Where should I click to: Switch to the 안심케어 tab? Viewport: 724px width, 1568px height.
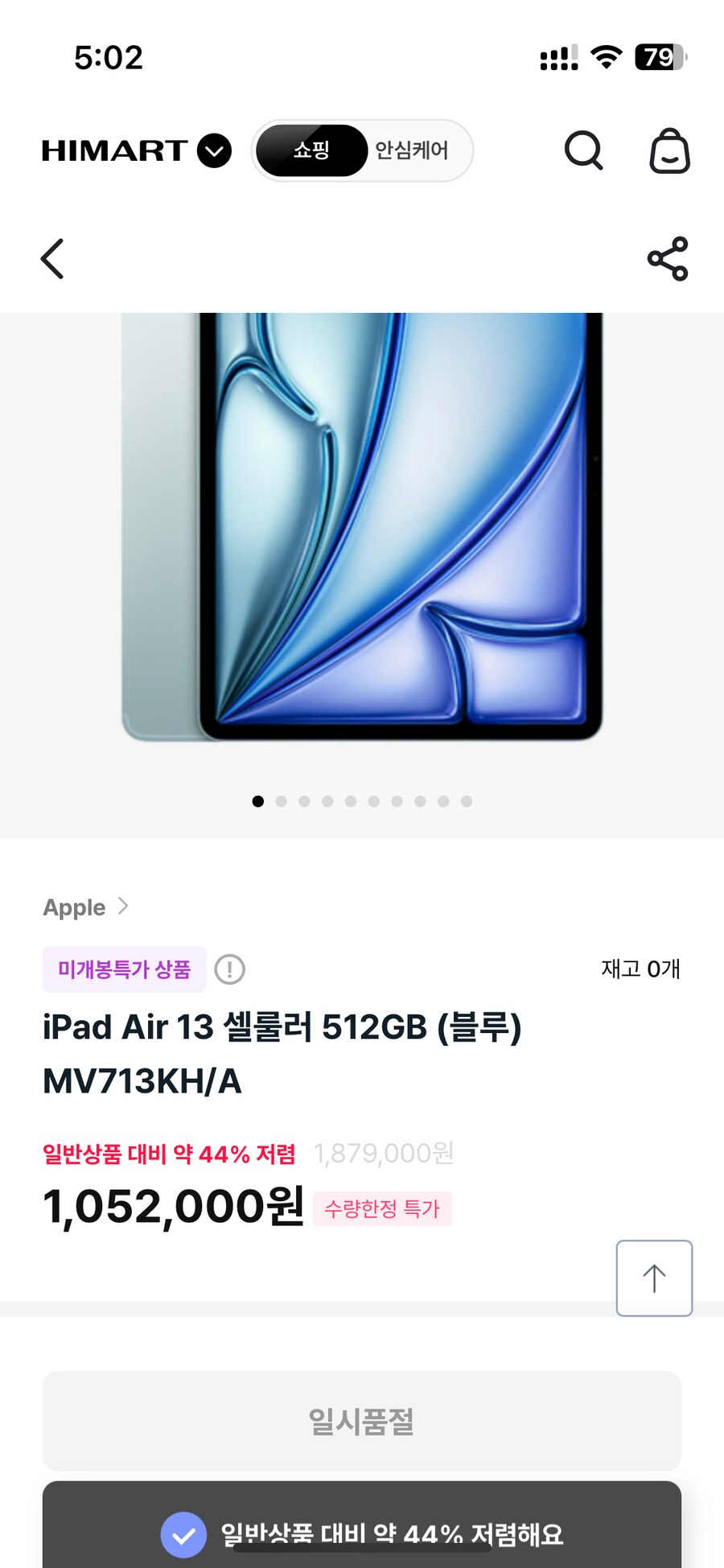pyautogui.click(x=413, y=150)
